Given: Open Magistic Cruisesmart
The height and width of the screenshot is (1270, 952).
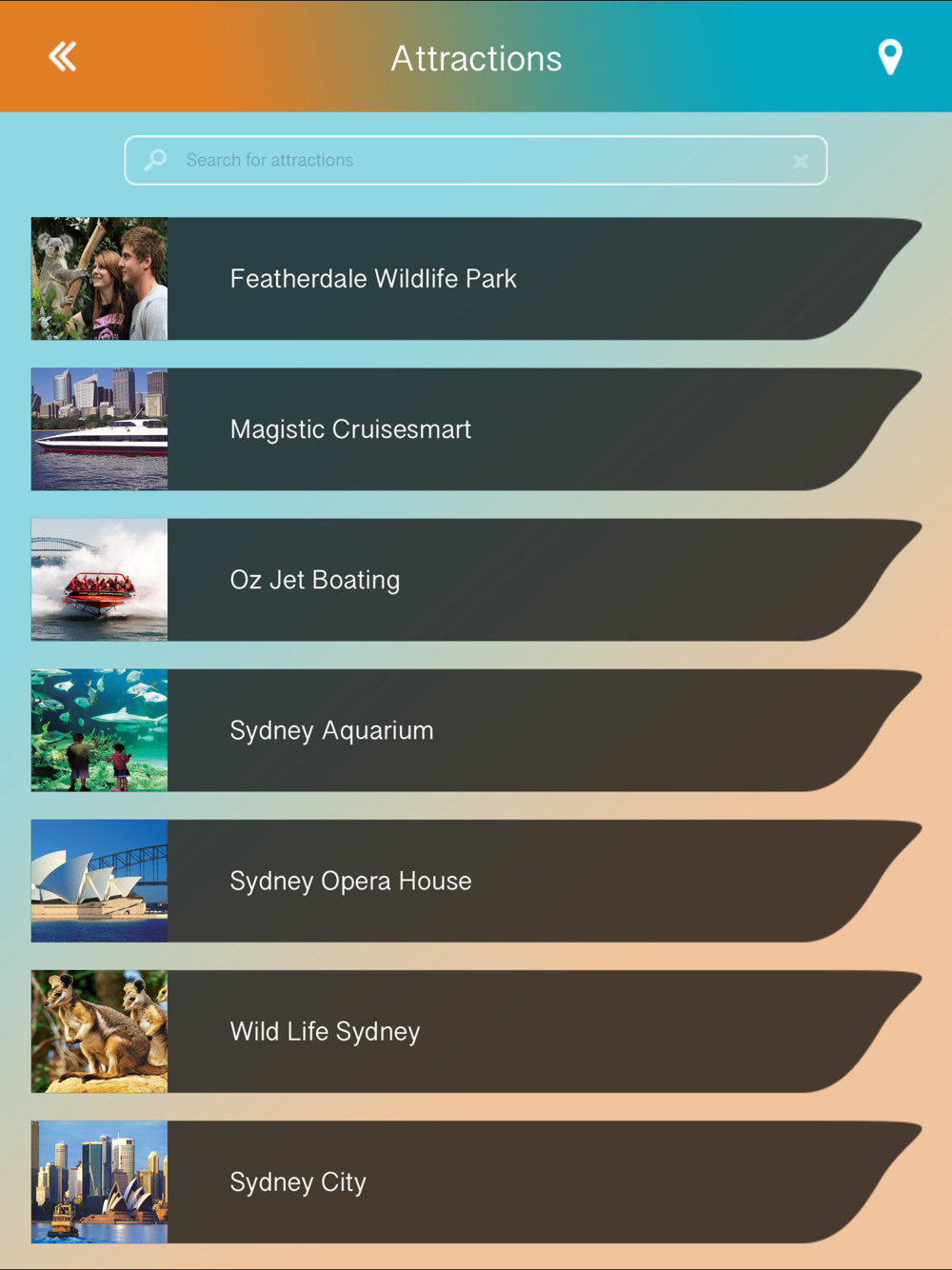Looking at the screenshot, I should pos(476,429).
